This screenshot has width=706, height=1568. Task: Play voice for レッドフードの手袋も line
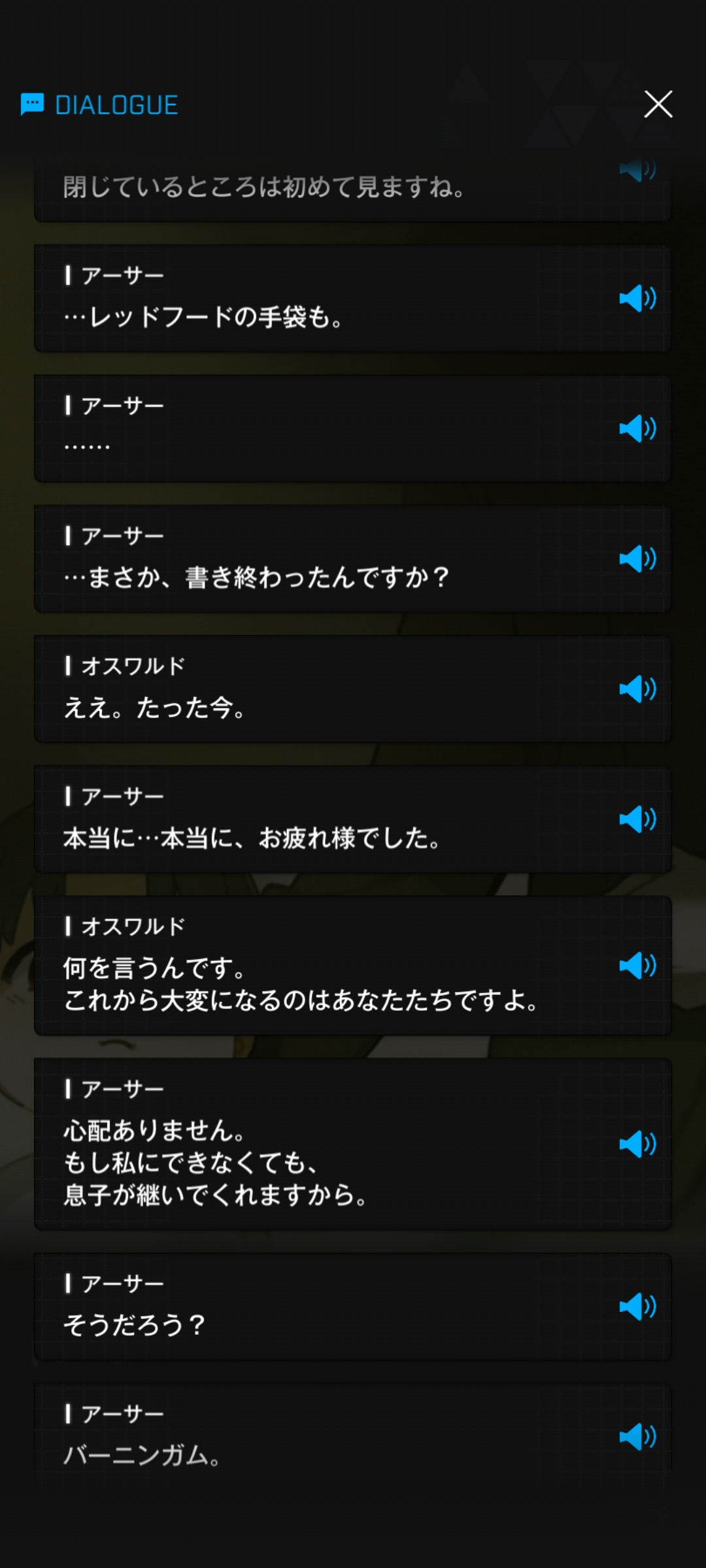click(x=637, y=299)
